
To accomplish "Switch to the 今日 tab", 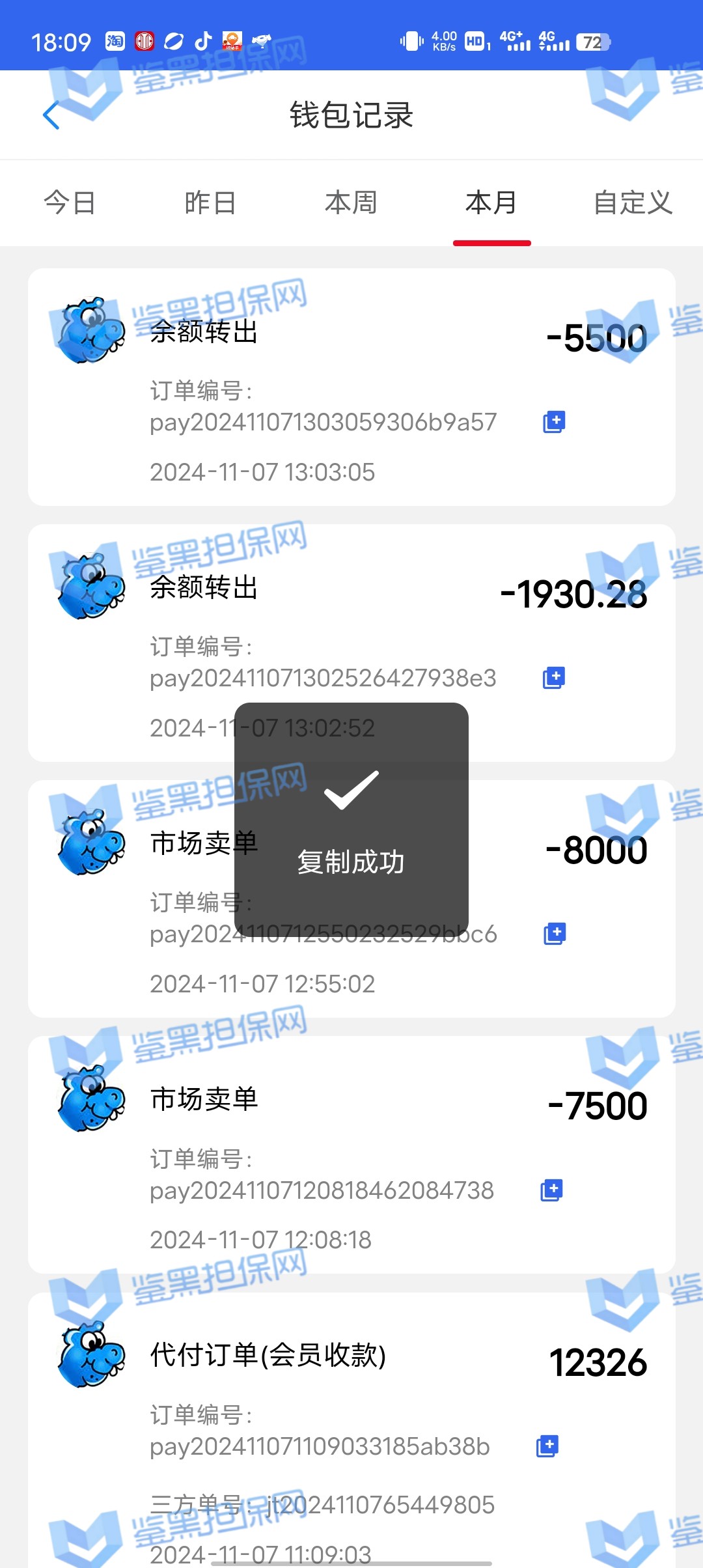I will point(70,203).
